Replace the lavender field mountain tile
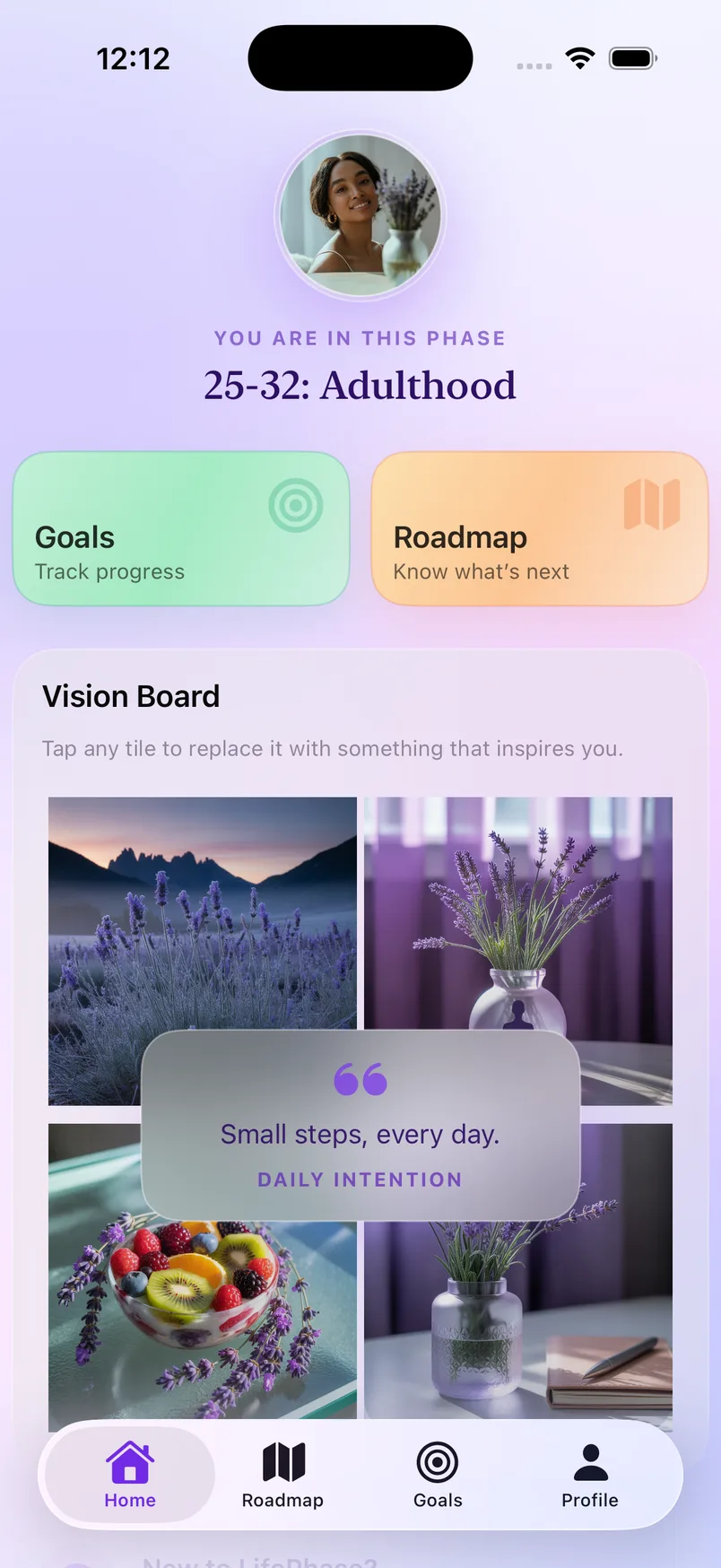Viewport: 721px width, 1568px height. (202, 906)
